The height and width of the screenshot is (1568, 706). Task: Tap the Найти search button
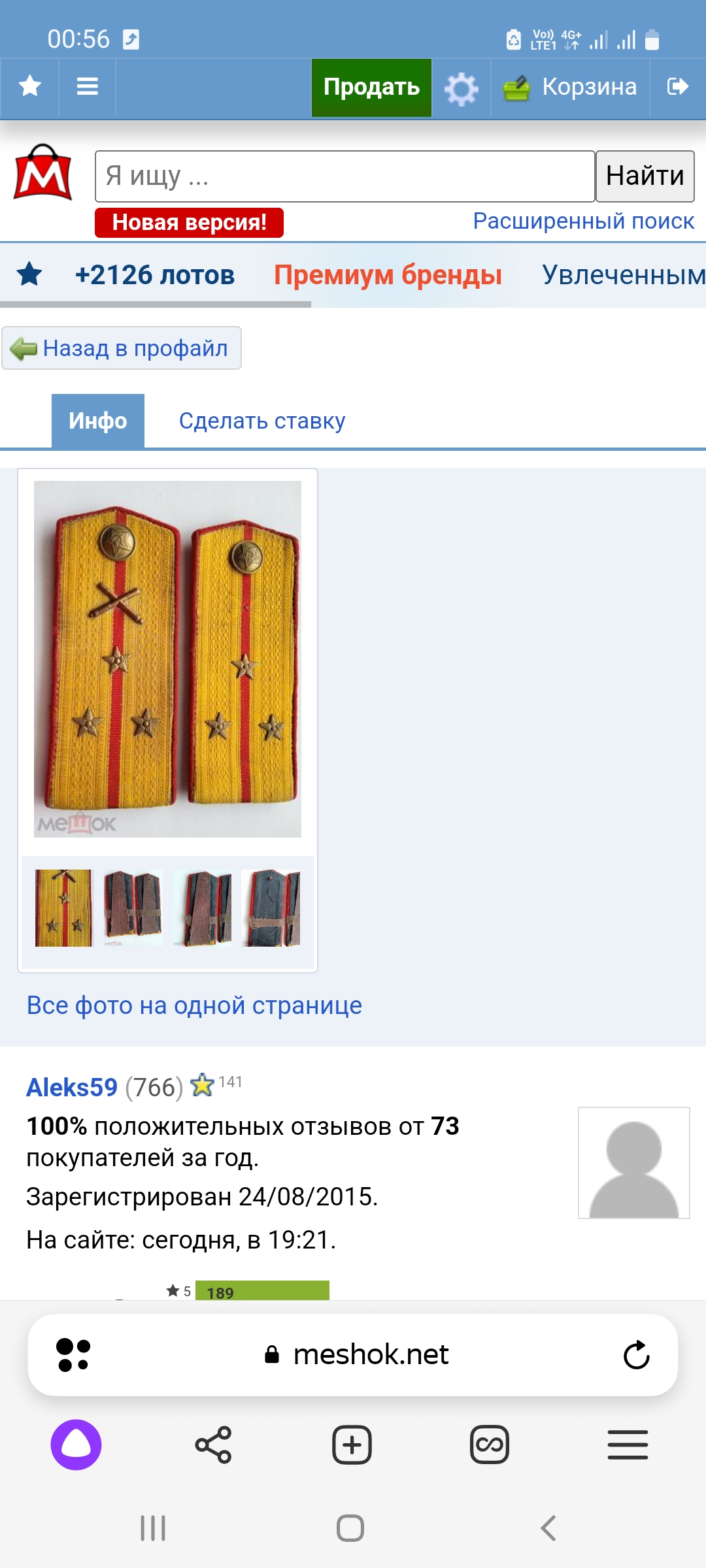[x=645, y=176]
